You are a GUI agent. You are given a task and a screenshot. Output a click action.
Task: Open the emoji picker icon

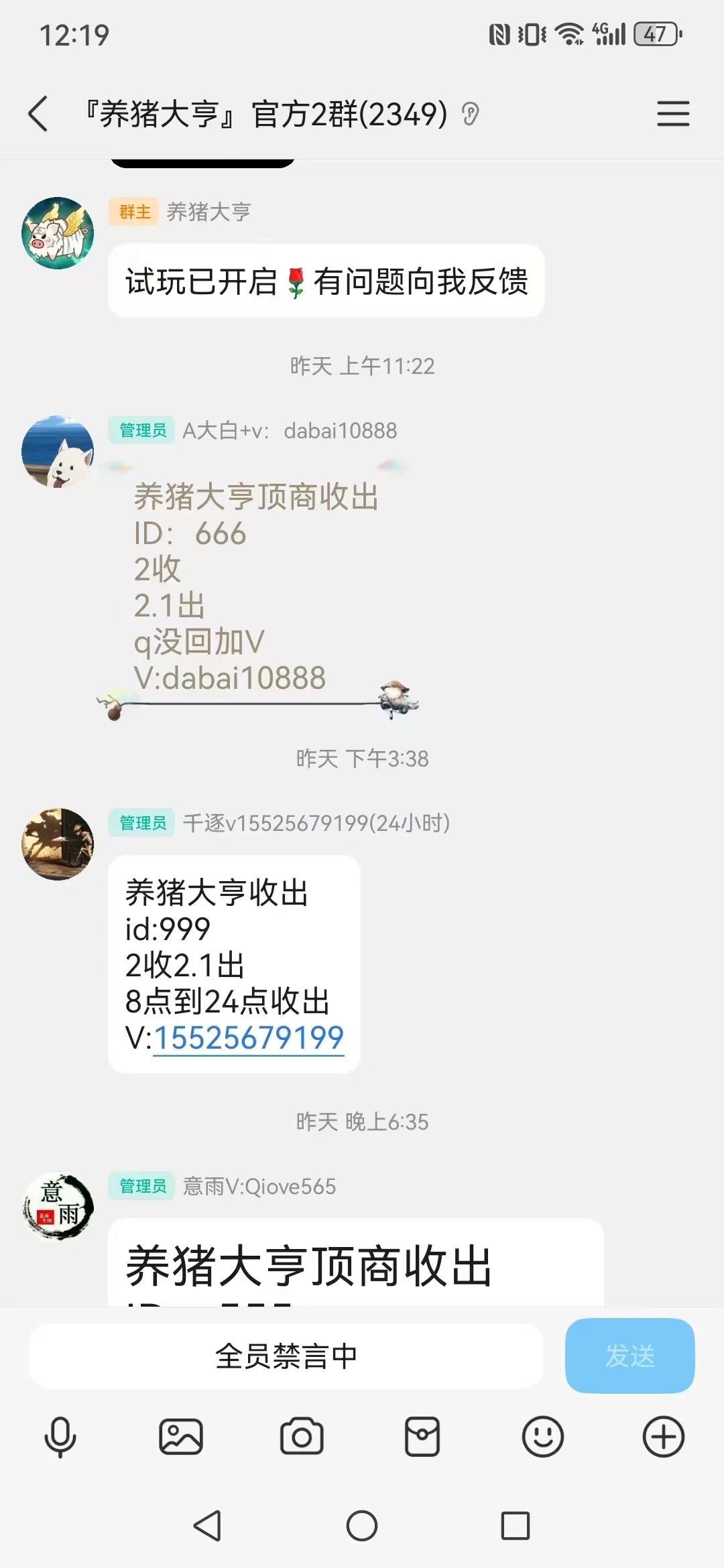pos(542,1437)
